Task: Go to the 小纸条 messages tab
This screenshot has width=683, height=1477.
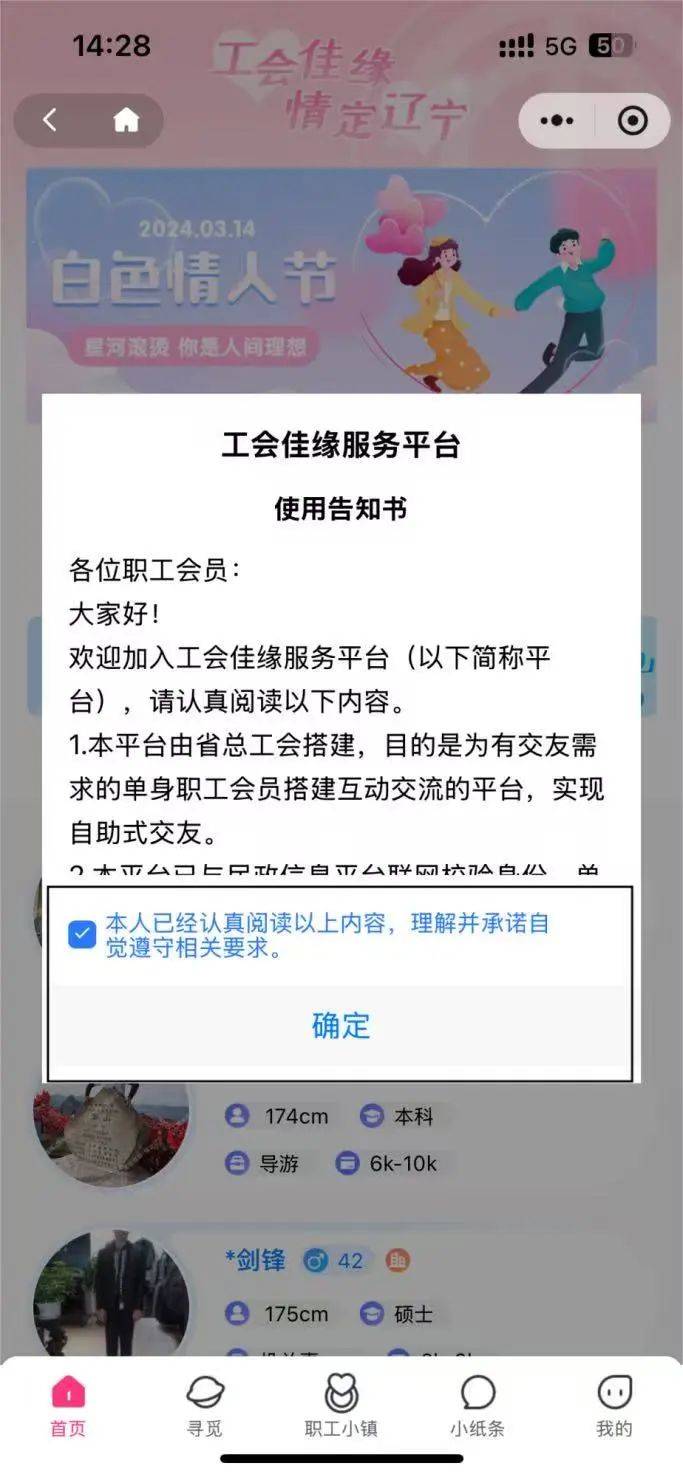Action: tap(478, 1404)
